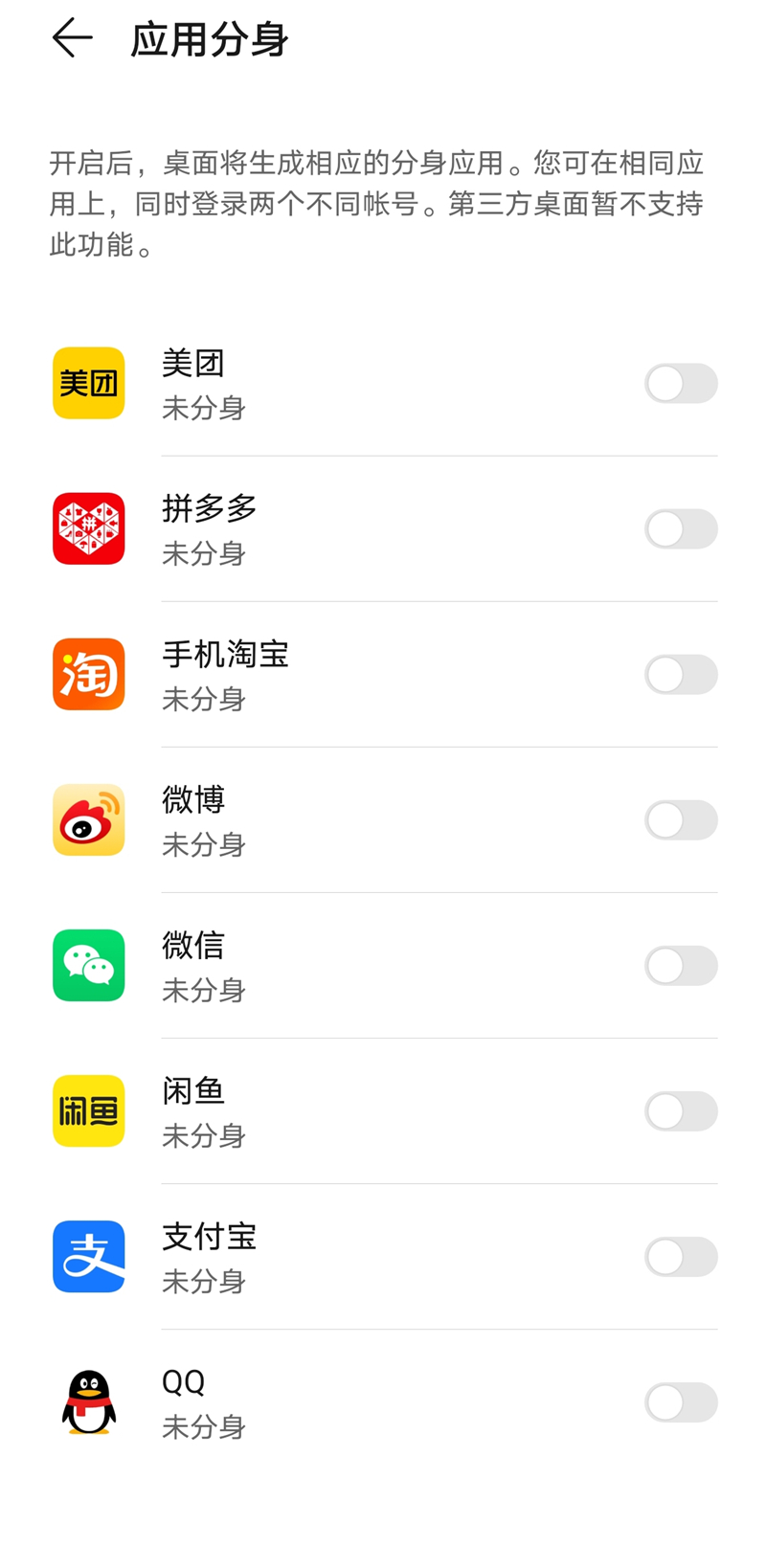Toggle the 支付宝 clone switch
Image resolution: width=766 pixels, height=1568 pixels.
click(681, 1257)
